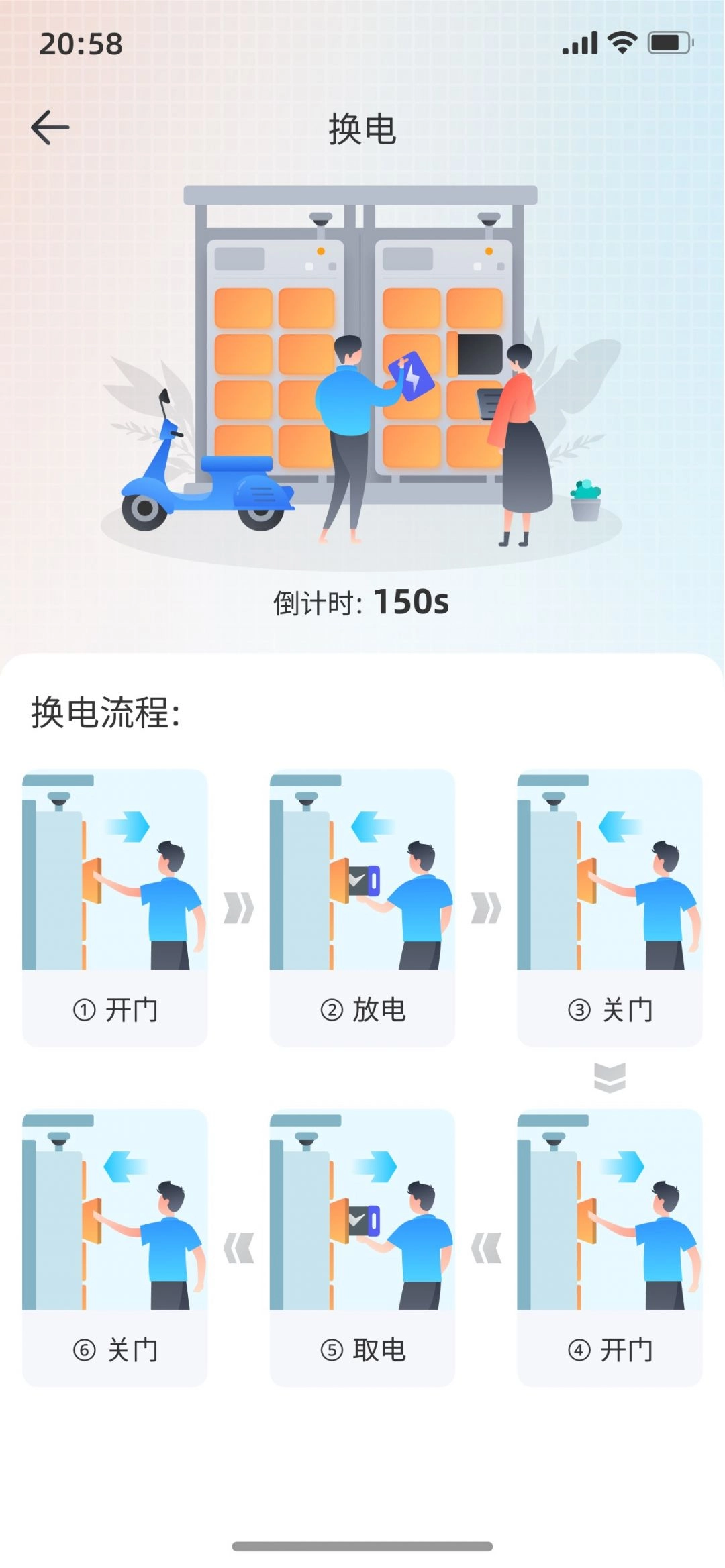Tap the camera dome on step ① card

tap(60, 796)
